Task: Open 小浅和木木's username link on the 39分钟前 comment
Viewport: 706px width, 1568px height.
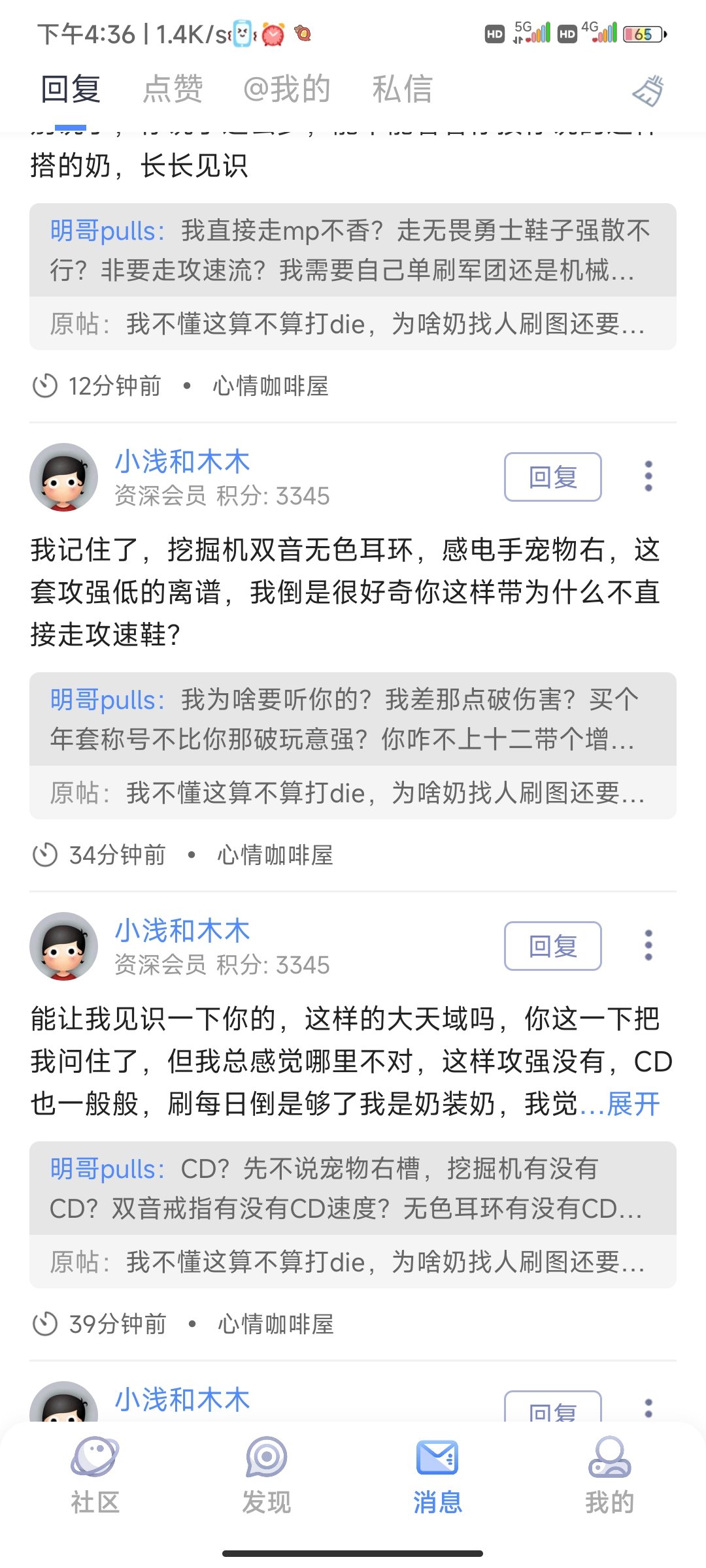Action: [x=182, y=930]
